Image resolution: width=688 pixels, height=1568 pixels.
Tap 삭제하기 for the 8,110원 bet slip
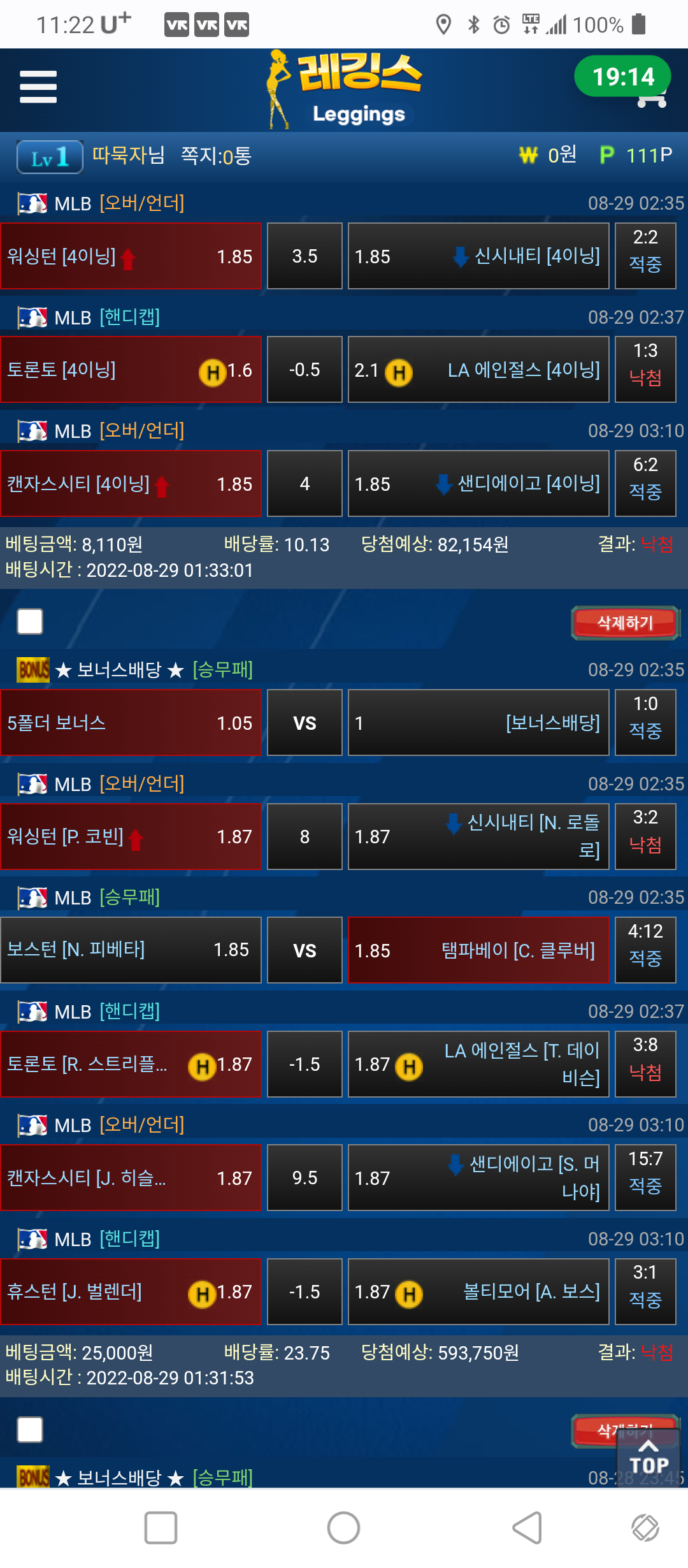[625, 623]
